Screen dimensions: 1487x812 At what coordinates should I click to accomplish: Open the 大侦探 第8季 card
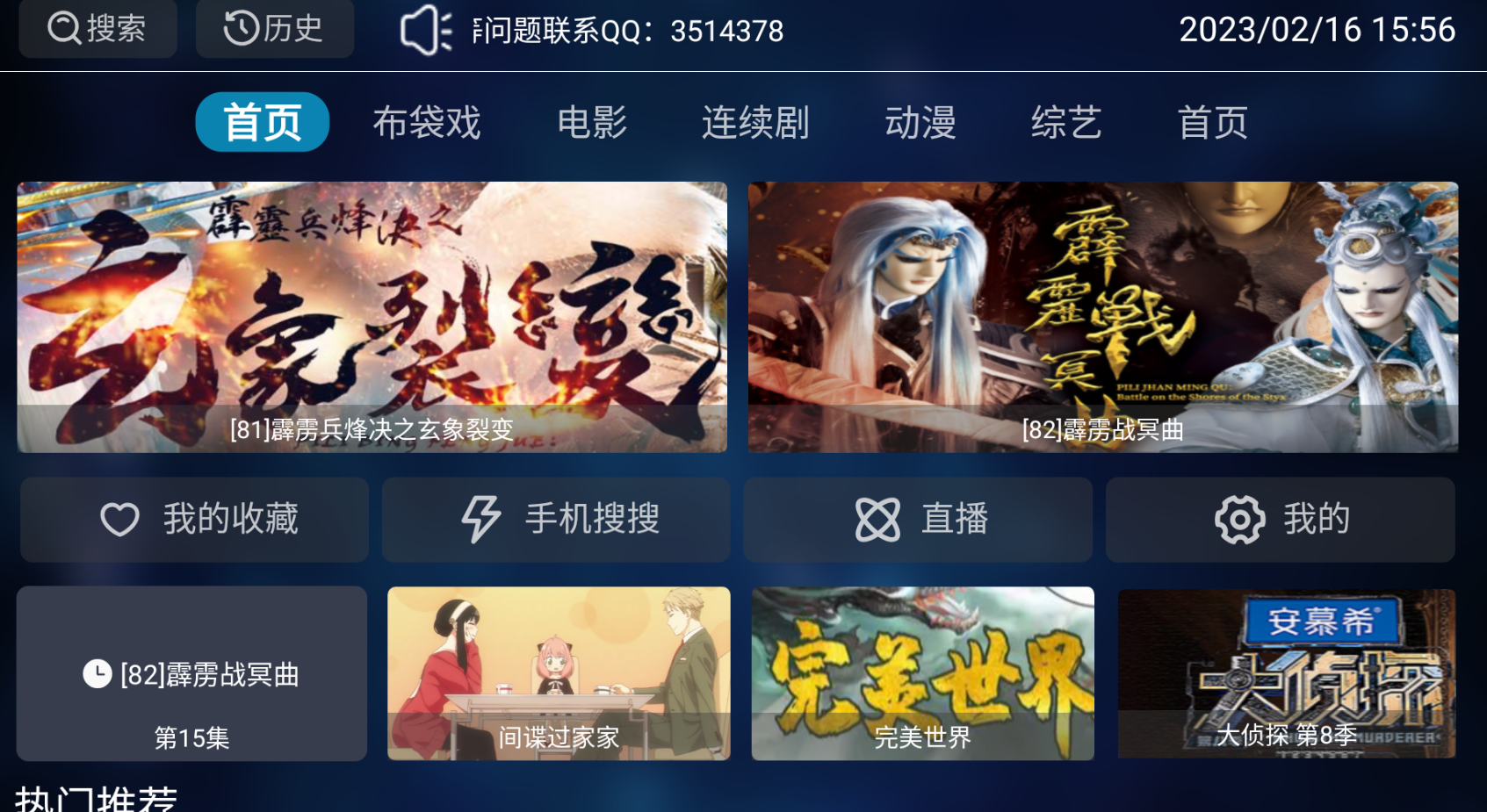click(1286, 673)
